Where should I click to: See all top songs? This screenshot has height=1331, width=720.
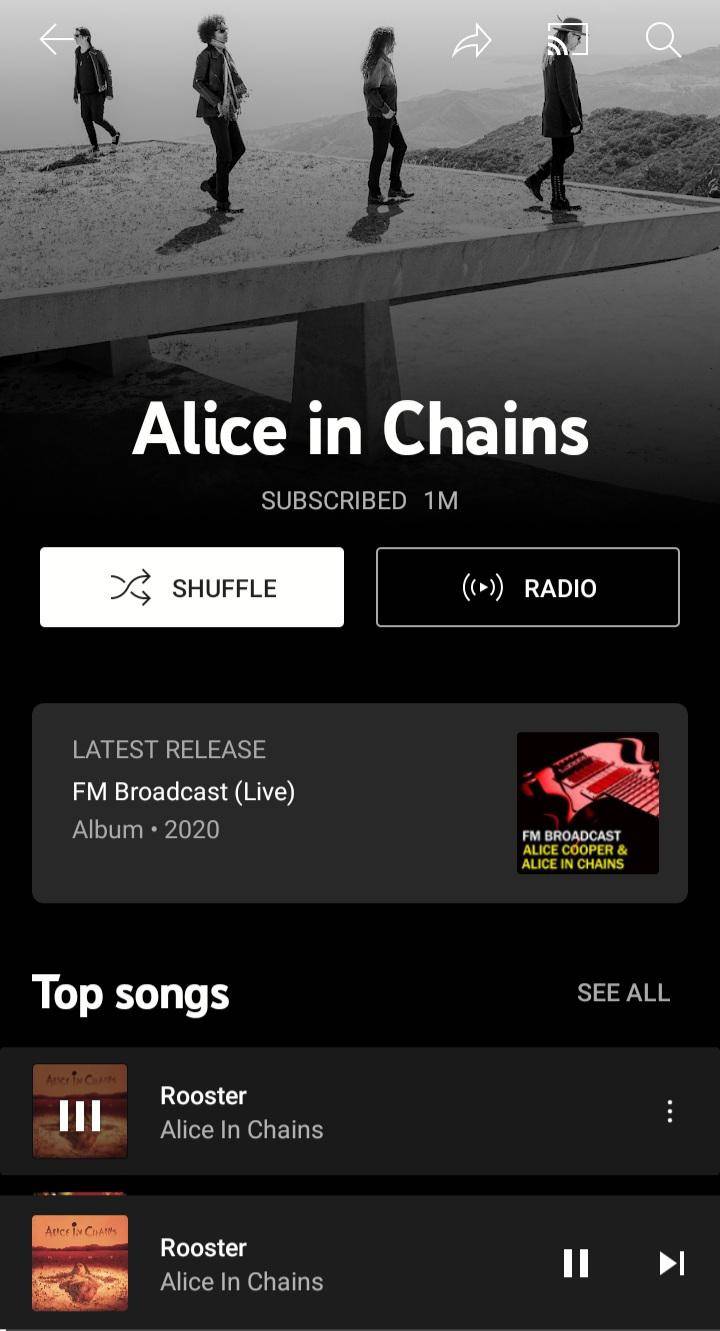coord(623,992)
